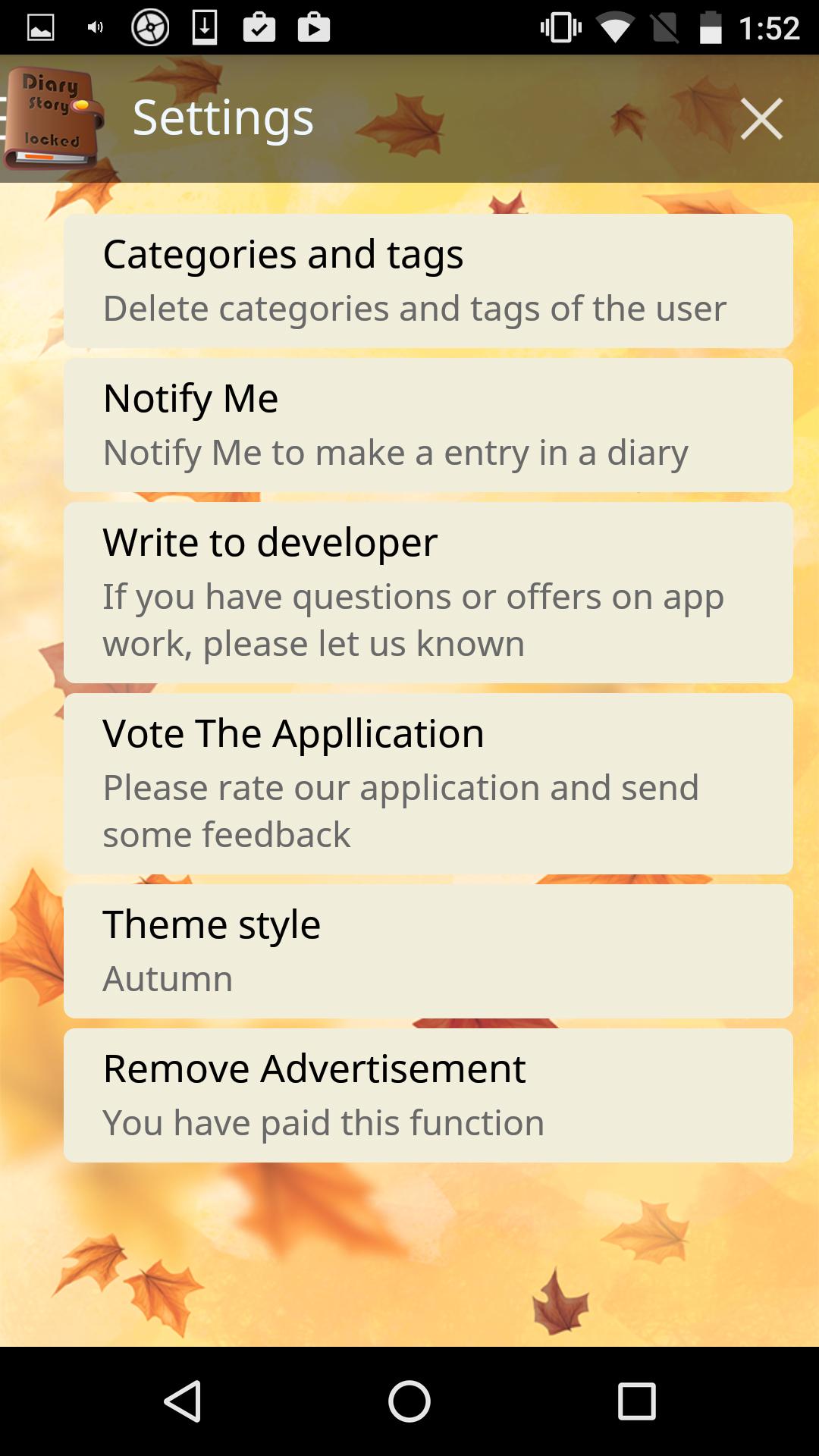Choose Vote The Appllication
Image resolution: width=819 pixels, height=1456 pixels.
428,783
